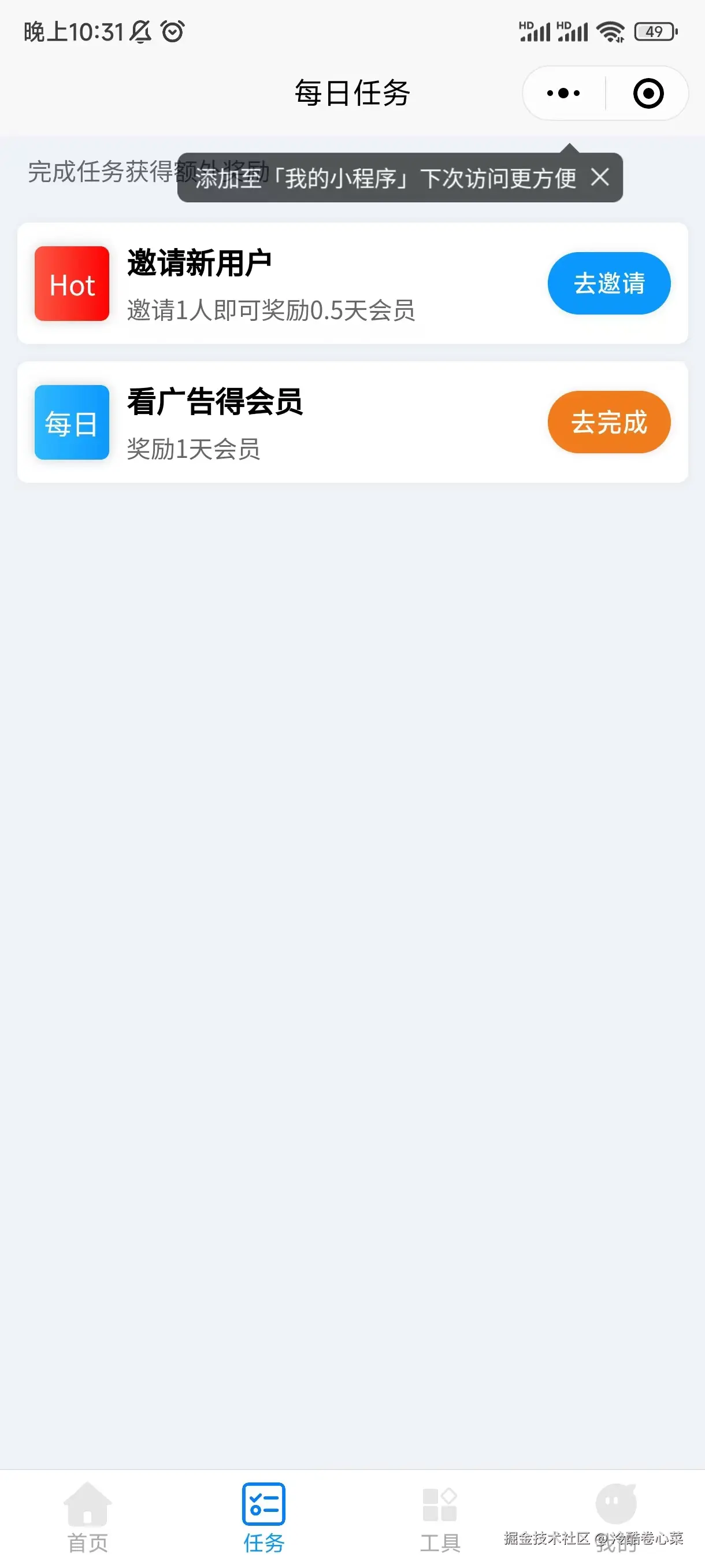Tap the alarm clock status bar icon
This screenshot has height=1568, width=705.
coord(172,31)
